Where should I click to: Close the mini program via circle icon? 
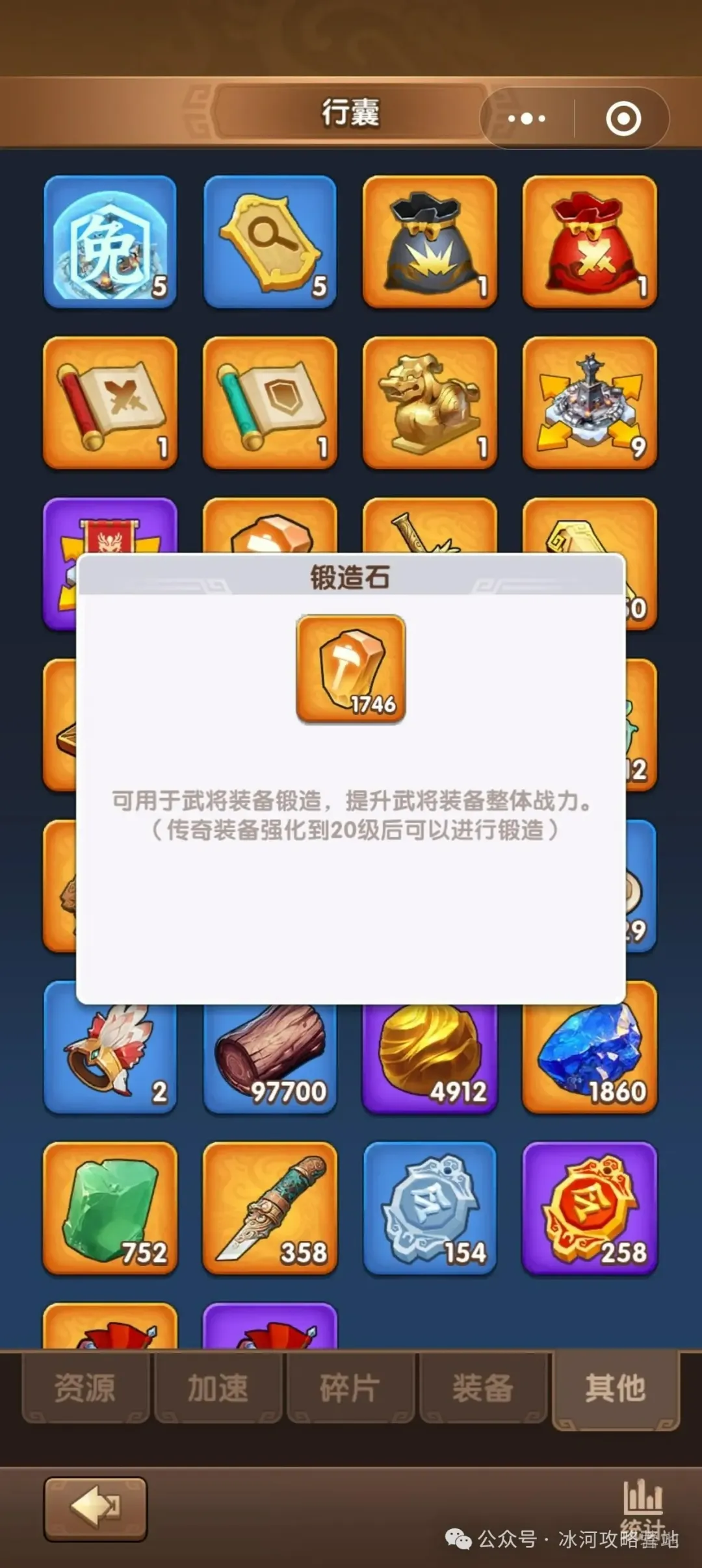click(623, 119)
